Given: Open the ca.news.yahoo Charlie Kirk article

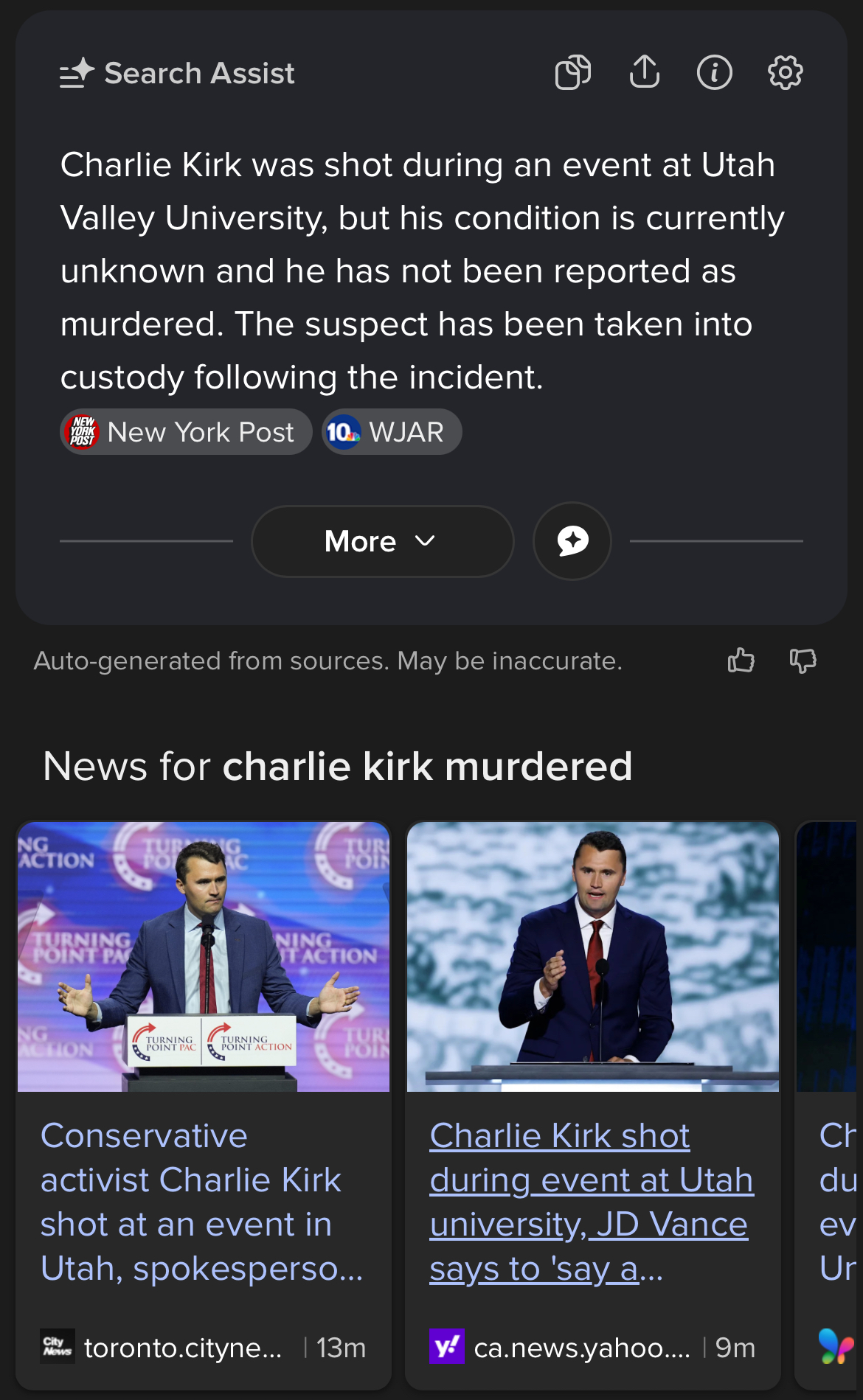Looking at the screenshot, I should click(590, 1202).
